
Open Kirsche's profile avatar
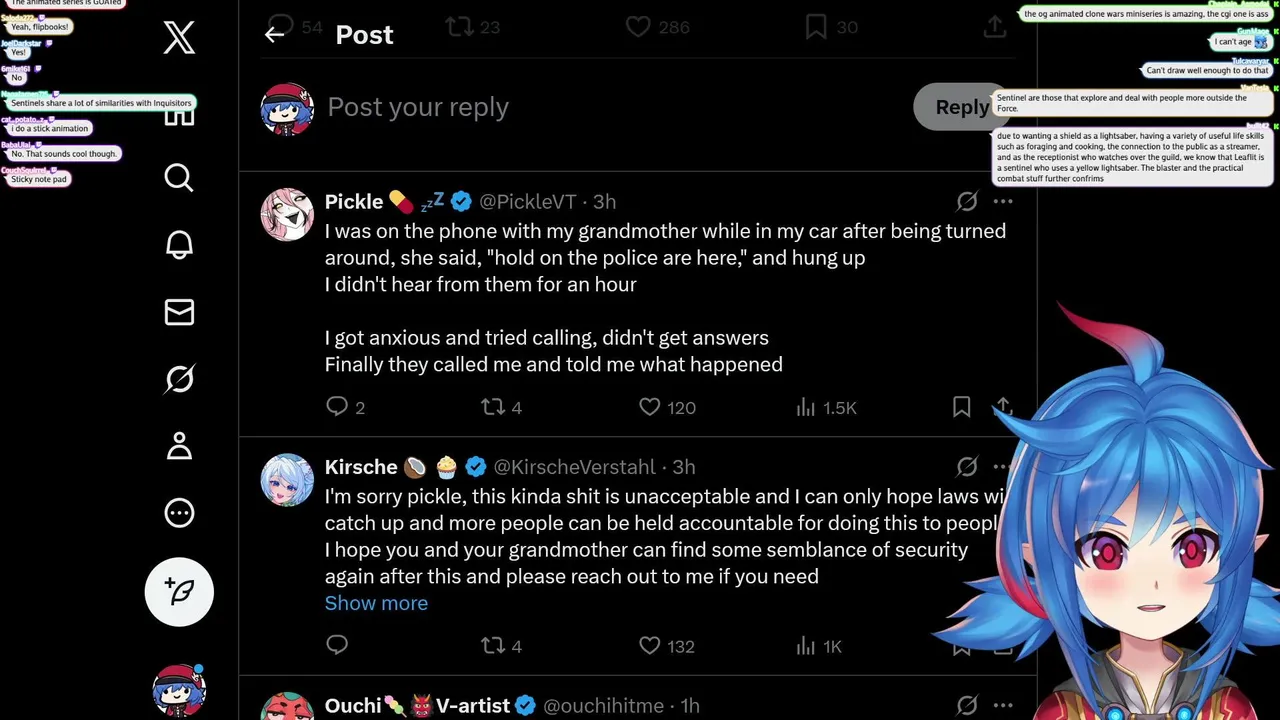[x=287, y=480]
